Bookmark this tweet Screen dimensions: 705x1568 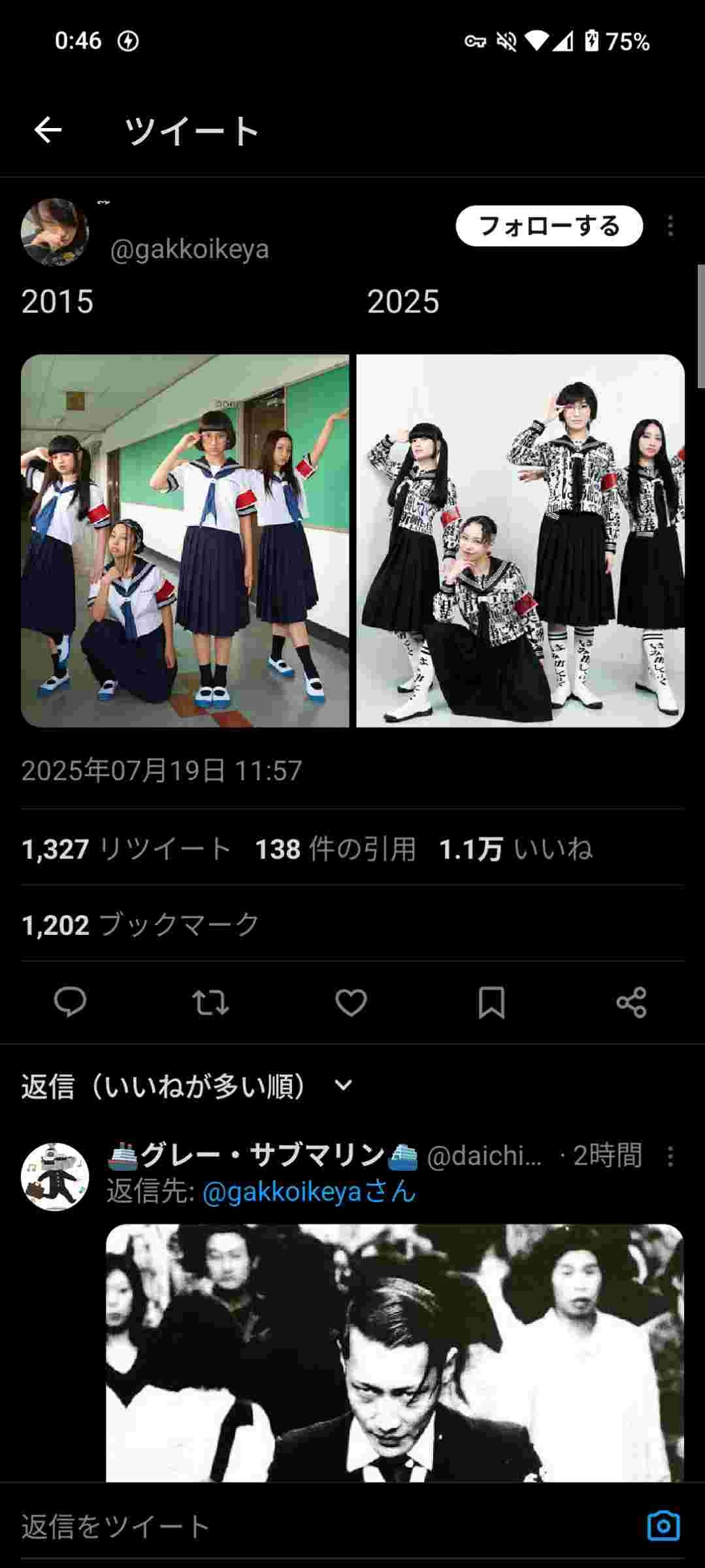pyautogui.click(x=491, y=1002)
